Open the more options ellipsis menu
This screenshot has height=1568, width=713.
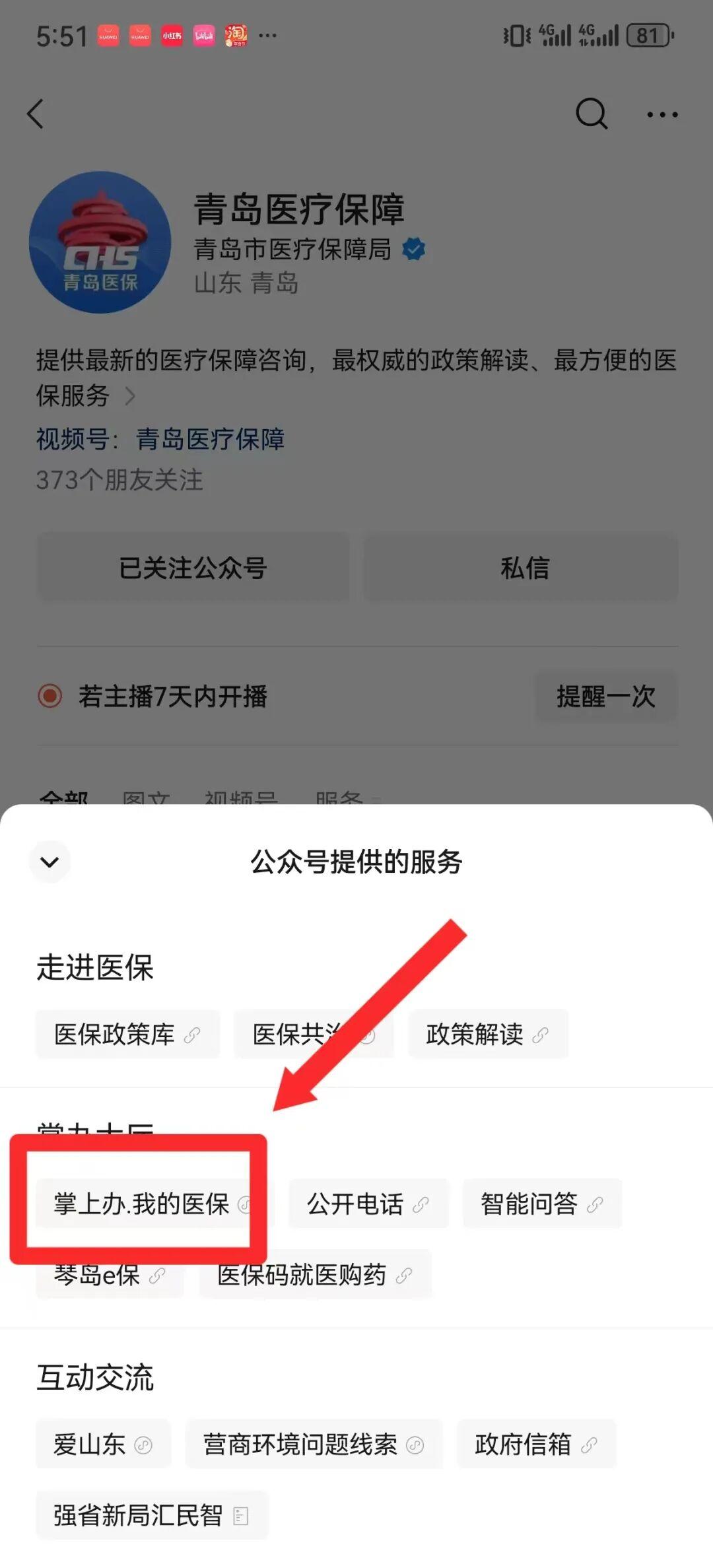point(662,114)
